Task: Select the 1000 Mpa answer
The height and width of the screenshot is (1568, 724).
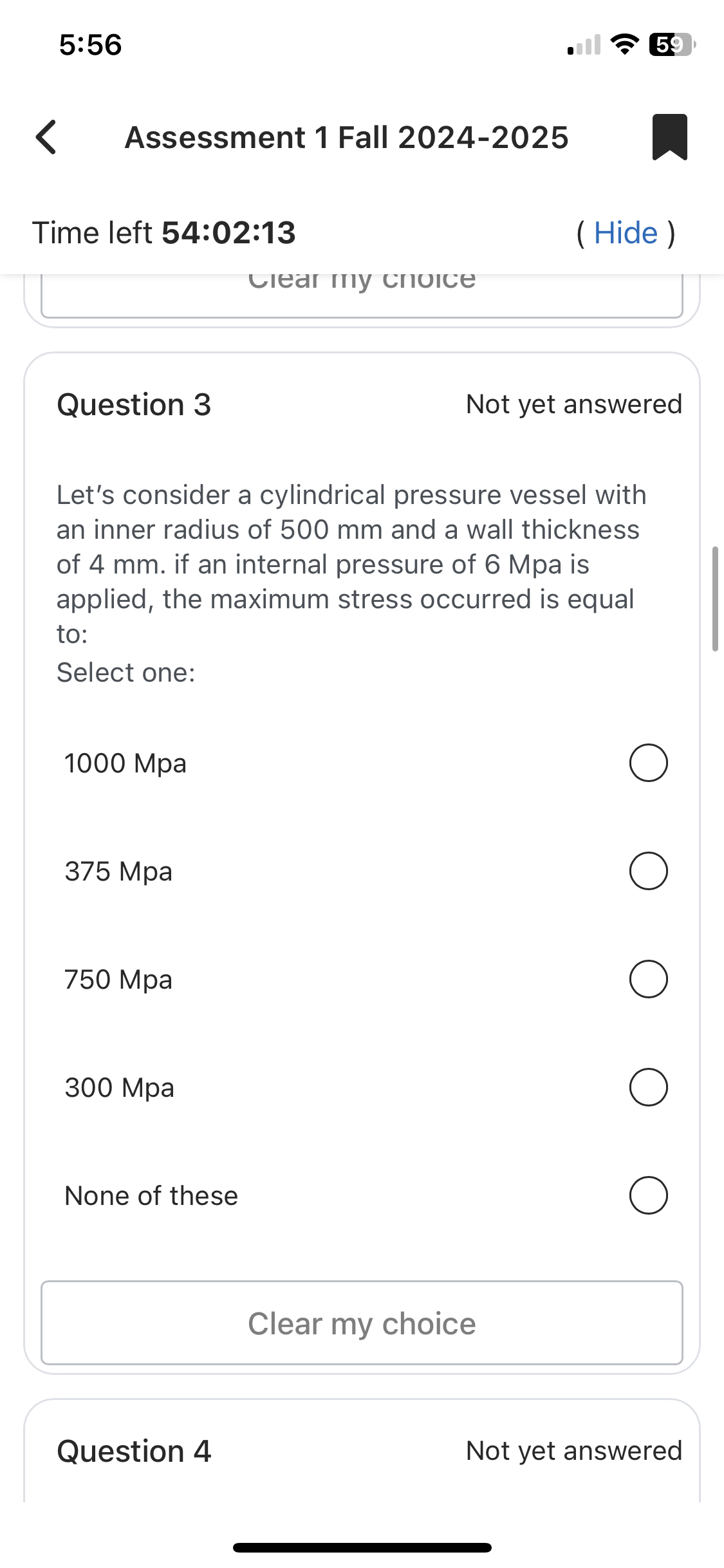Action: pos(648,763)
